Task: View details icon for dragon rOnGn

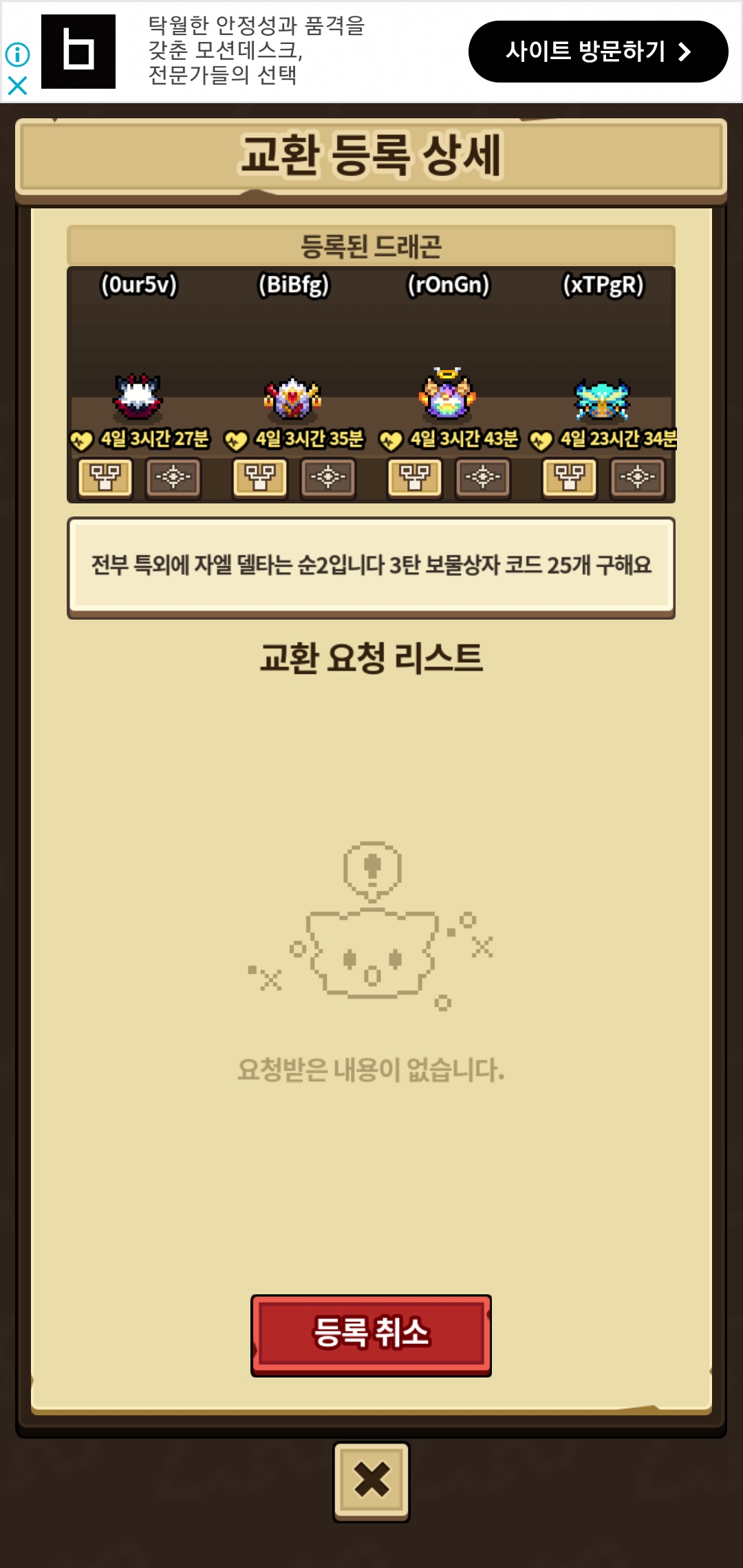Action: (483, 477)
